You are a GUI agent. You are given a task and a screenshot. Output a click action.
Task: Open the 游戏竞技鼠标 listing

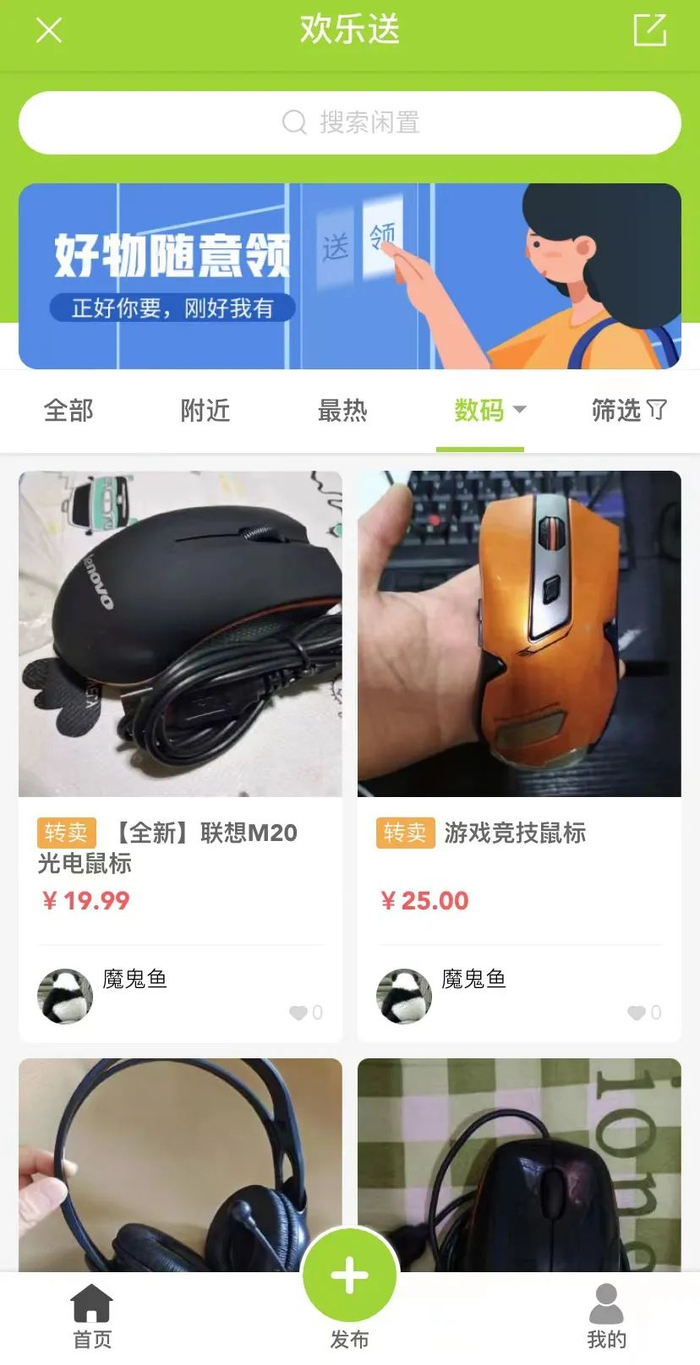pyautogui.click(x=519, y=634)
